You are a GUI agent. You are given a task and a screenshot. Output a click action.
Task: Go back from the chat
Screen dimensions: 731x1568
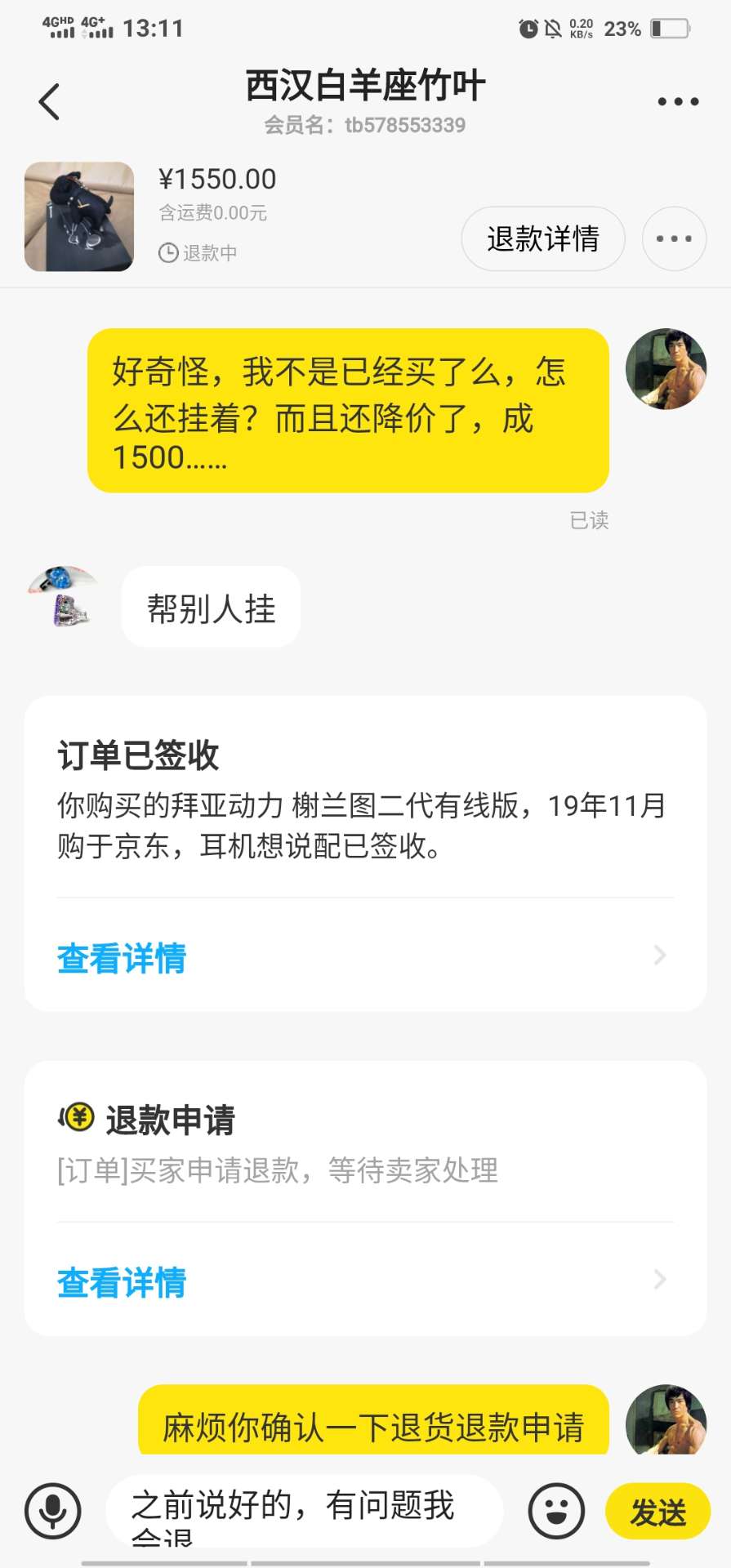tap(50, 102)
